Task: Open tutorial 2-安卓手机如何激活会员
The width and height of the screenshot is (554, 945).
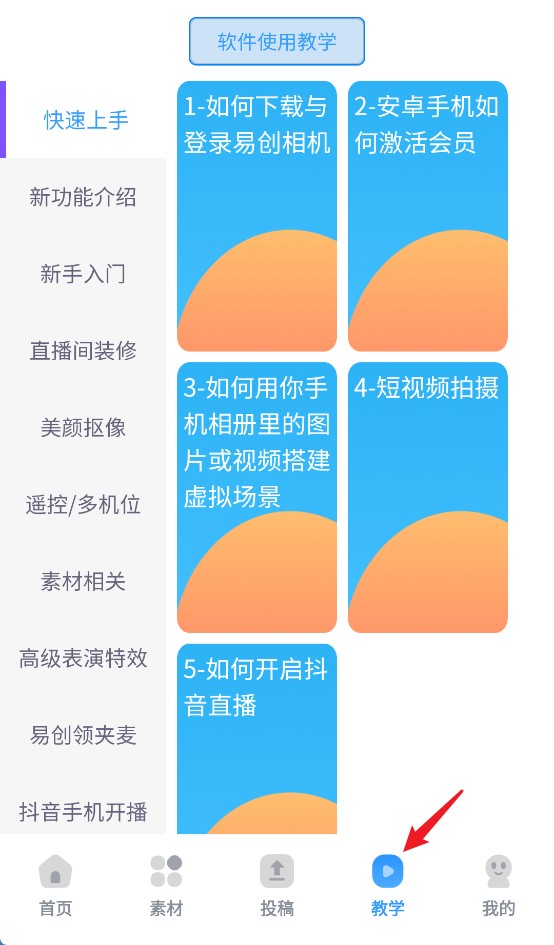Action: click(x=428, y=216)
